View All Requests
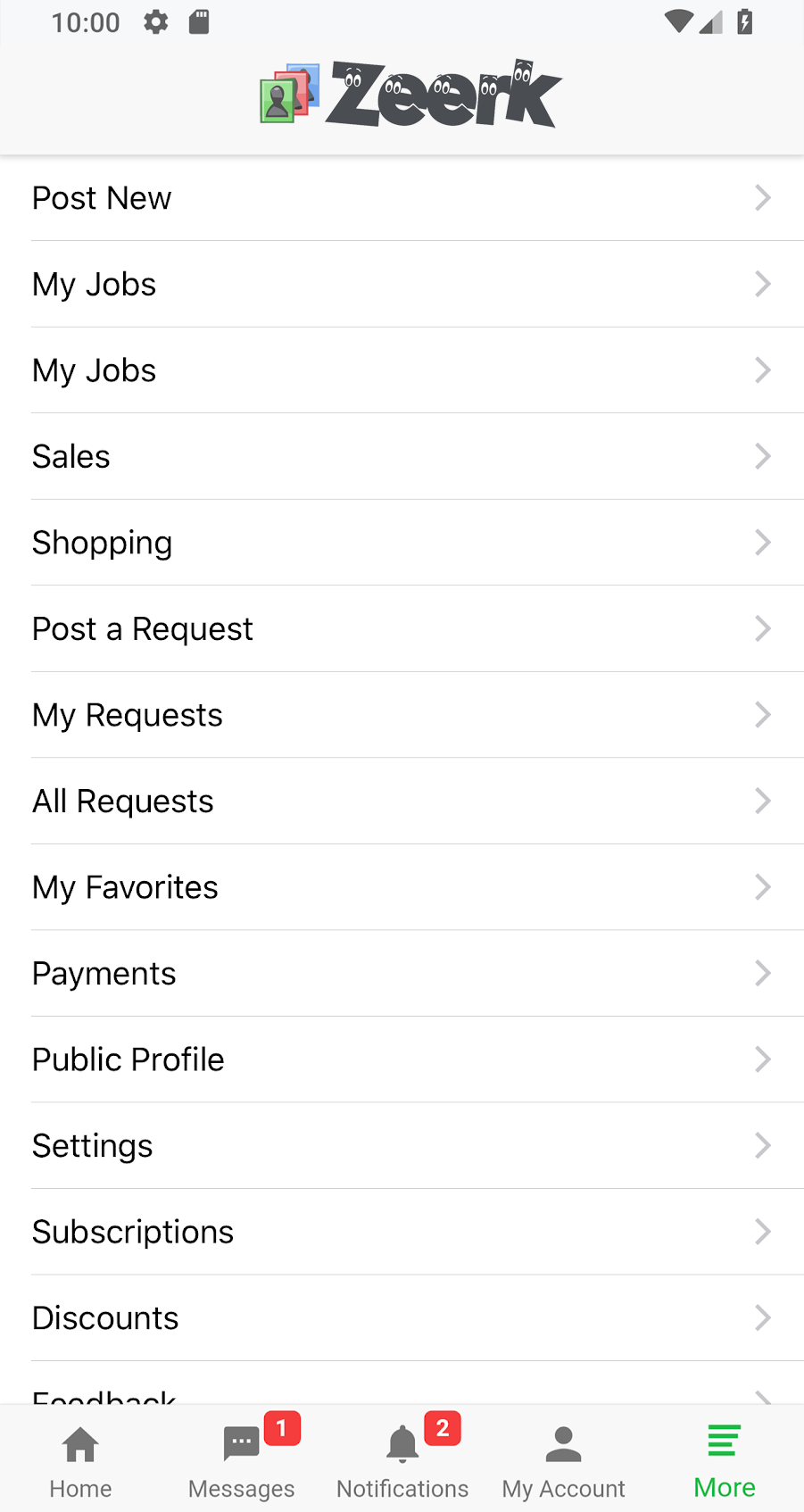The width and height of the screenshot is (804, 1512). pos(402,801)
